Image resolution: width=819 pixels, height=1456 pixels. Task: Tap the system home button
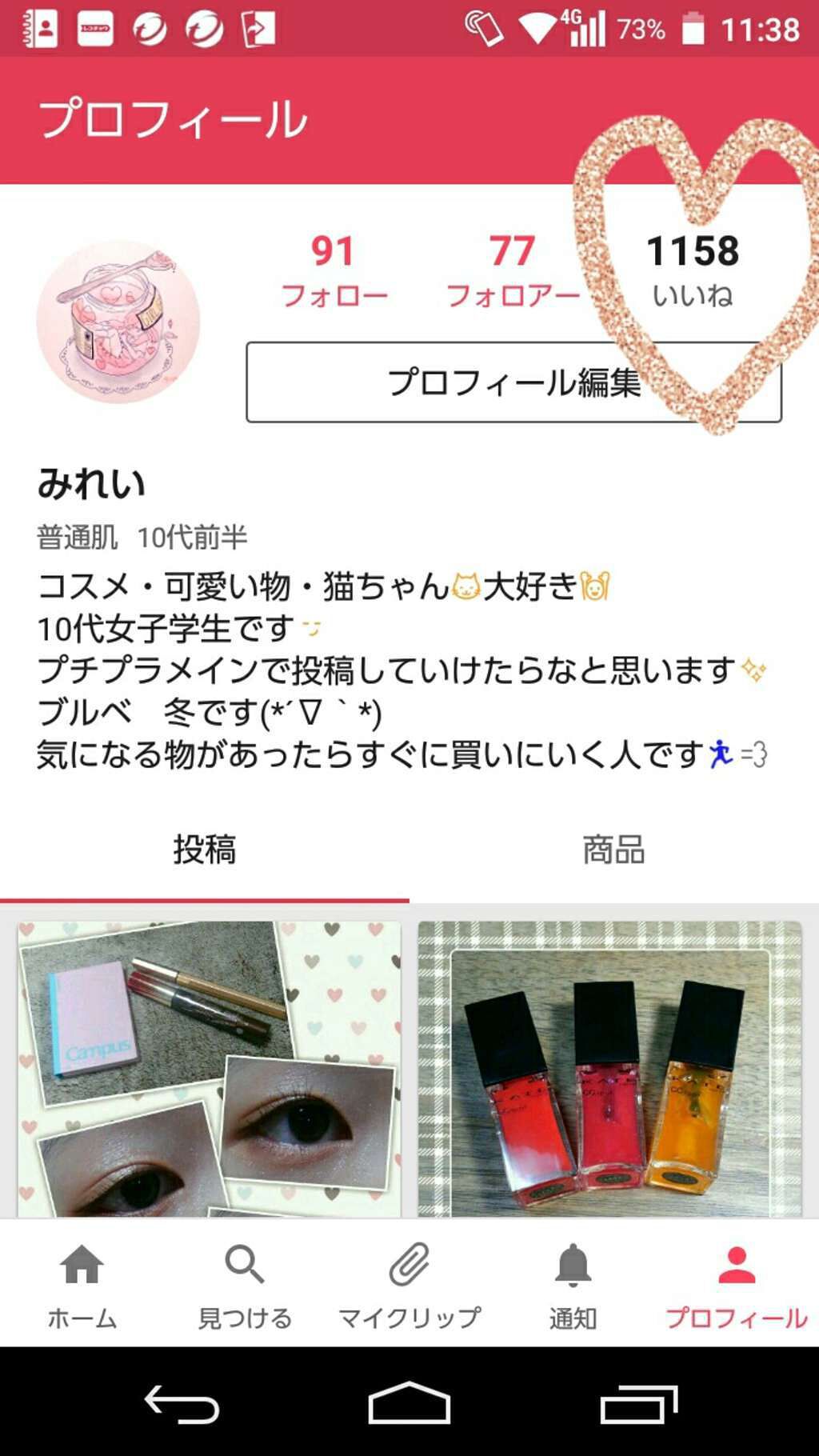[409, 1403]
